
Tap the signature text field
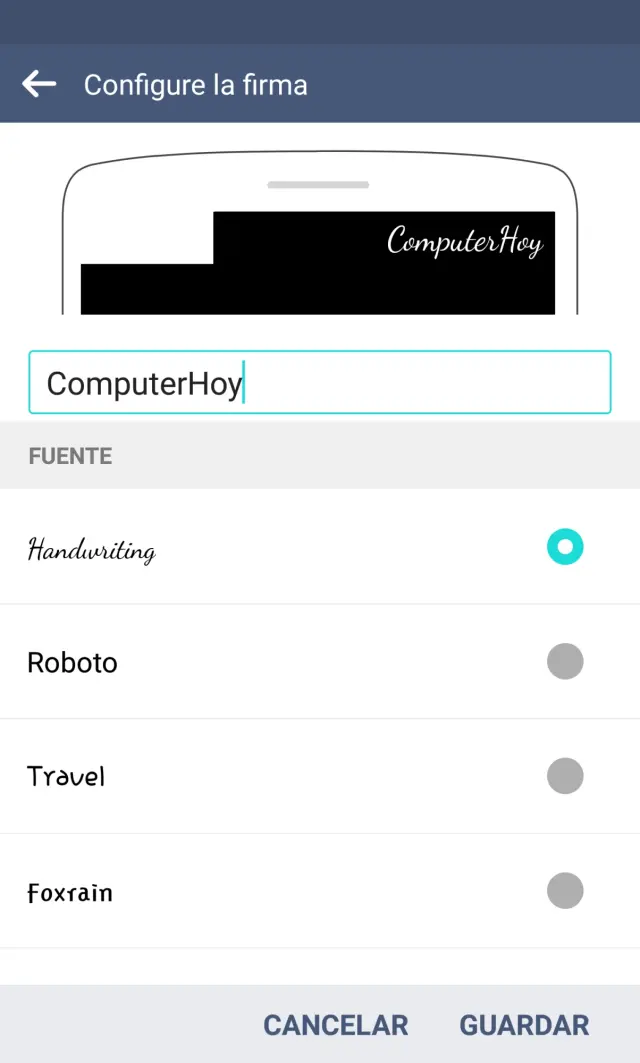point(319,382)
